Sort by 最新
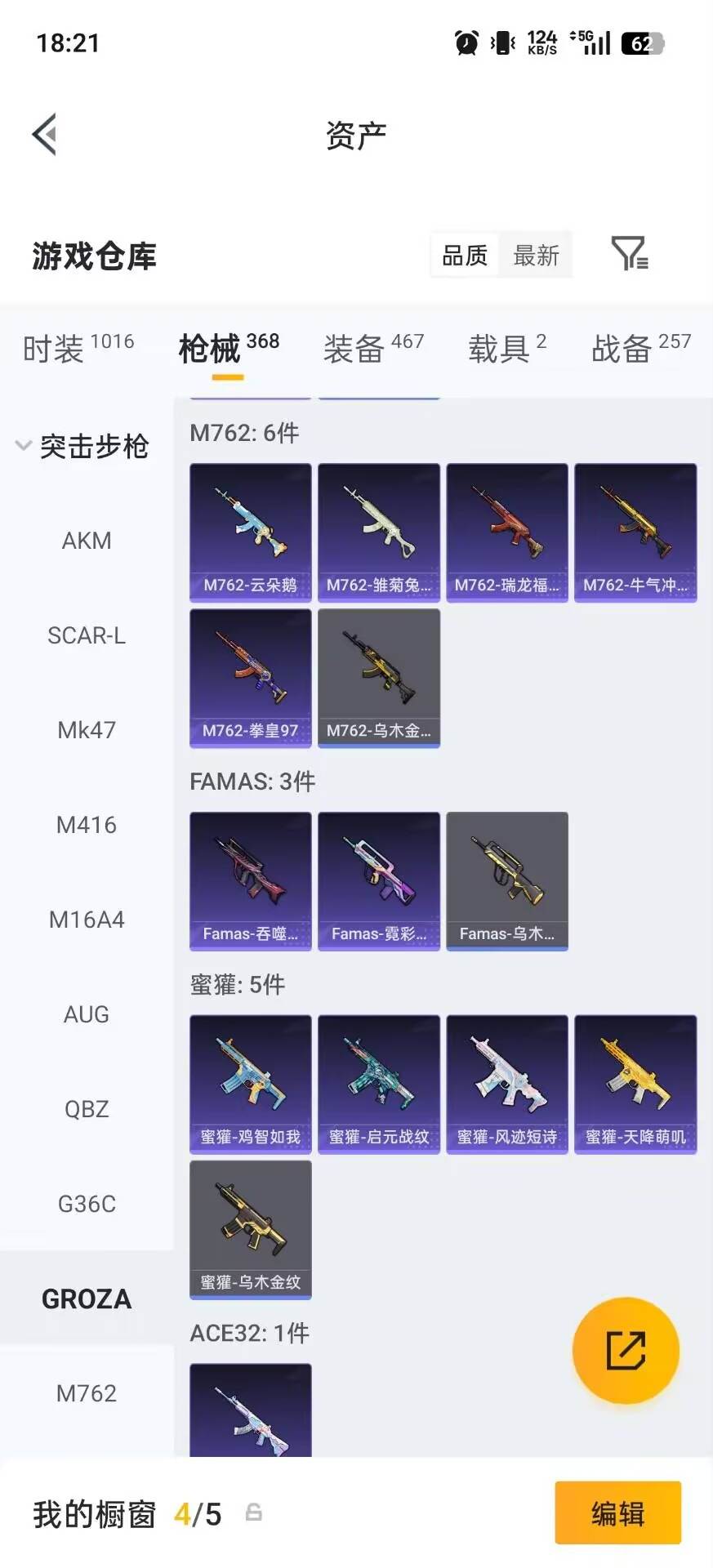This screenshot has height=1568, width=713. (x=536, y=256)
